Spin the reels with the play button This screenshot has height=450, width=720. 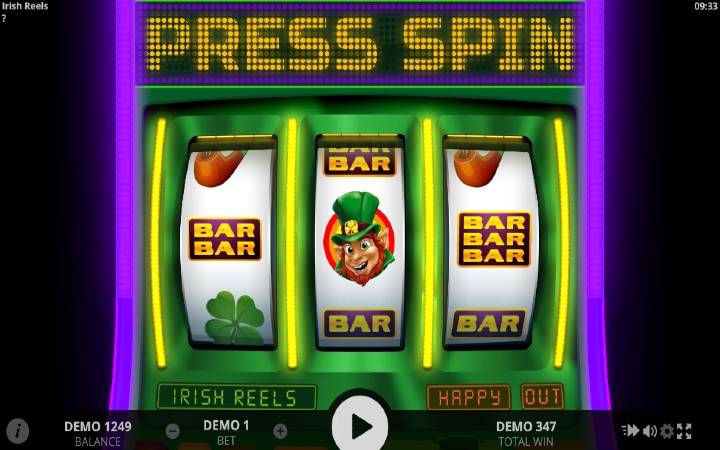(360, 427)
